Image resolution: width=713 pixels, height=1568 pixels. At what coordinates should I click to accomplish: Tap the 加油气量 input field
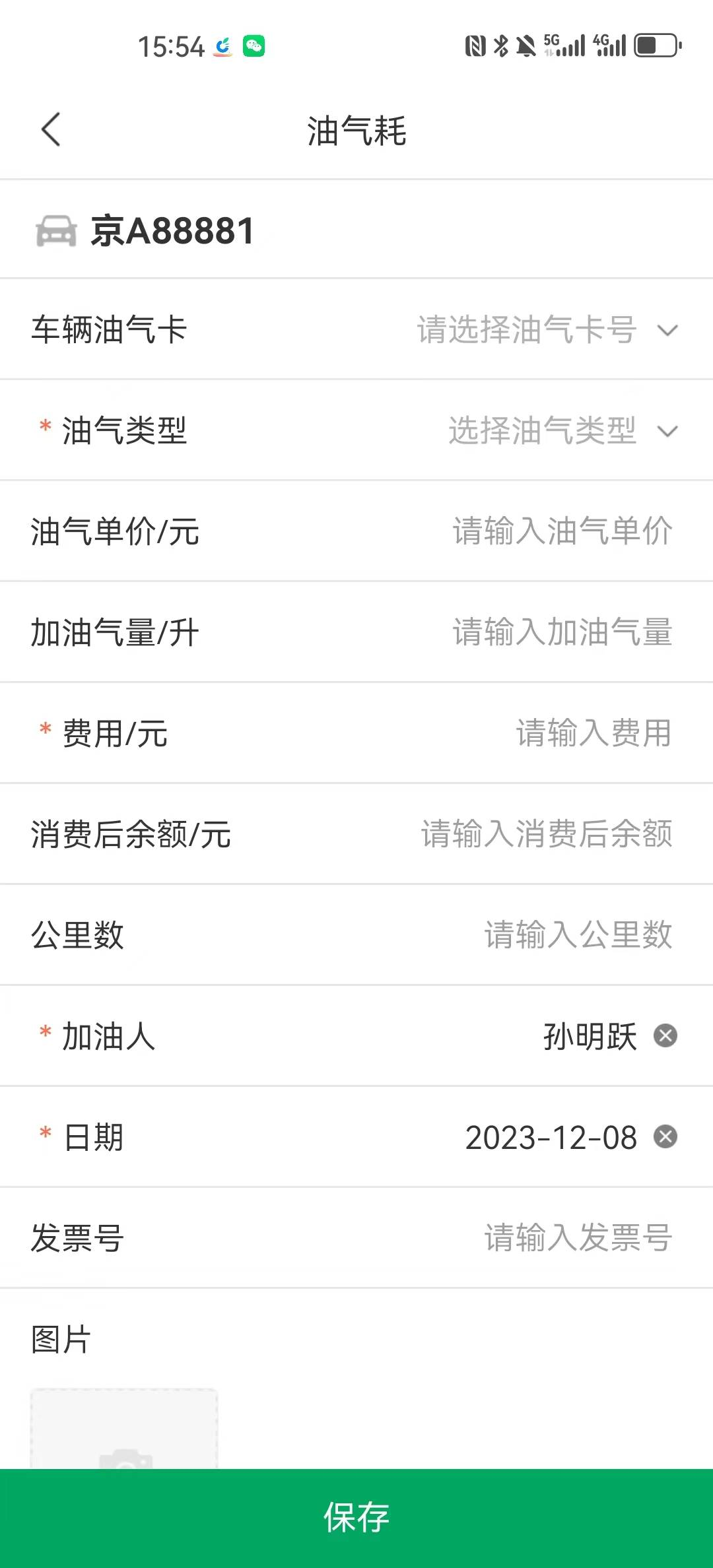click(x=562, y=632)
